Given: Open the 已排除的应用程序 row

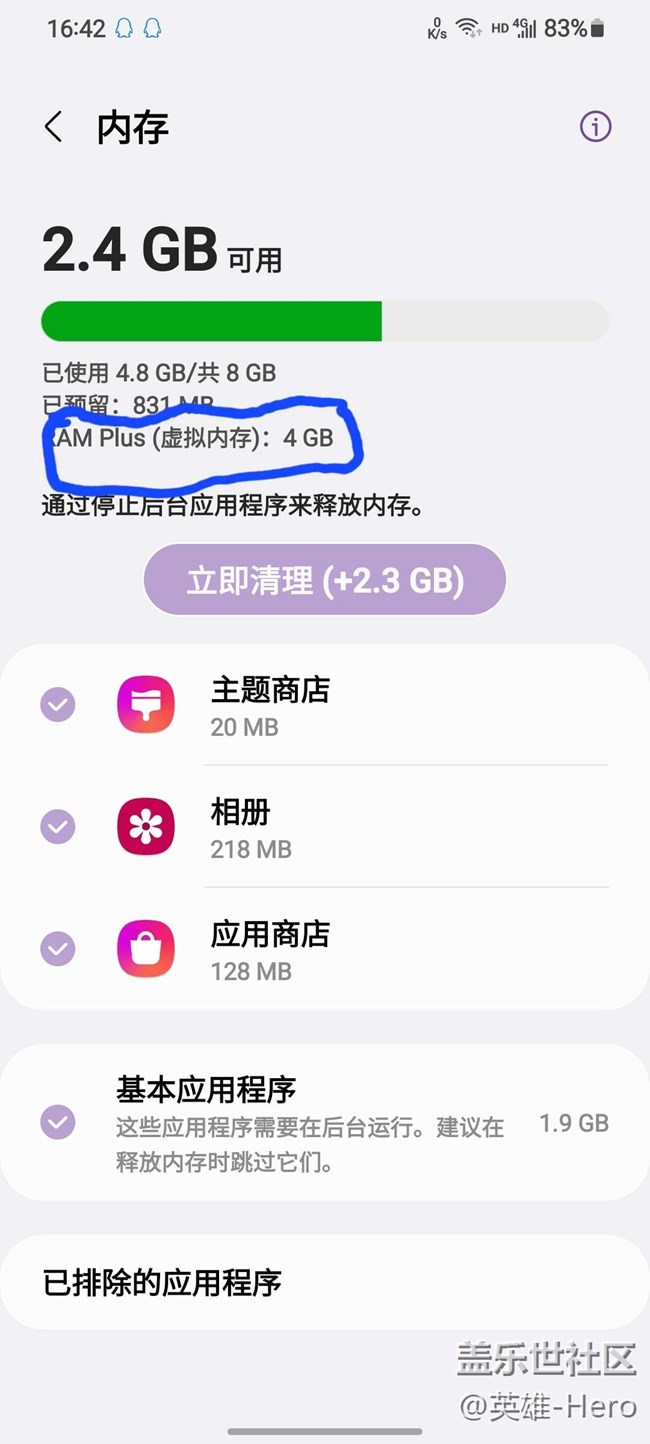Looking at the screenshot, I should 325,1283.
